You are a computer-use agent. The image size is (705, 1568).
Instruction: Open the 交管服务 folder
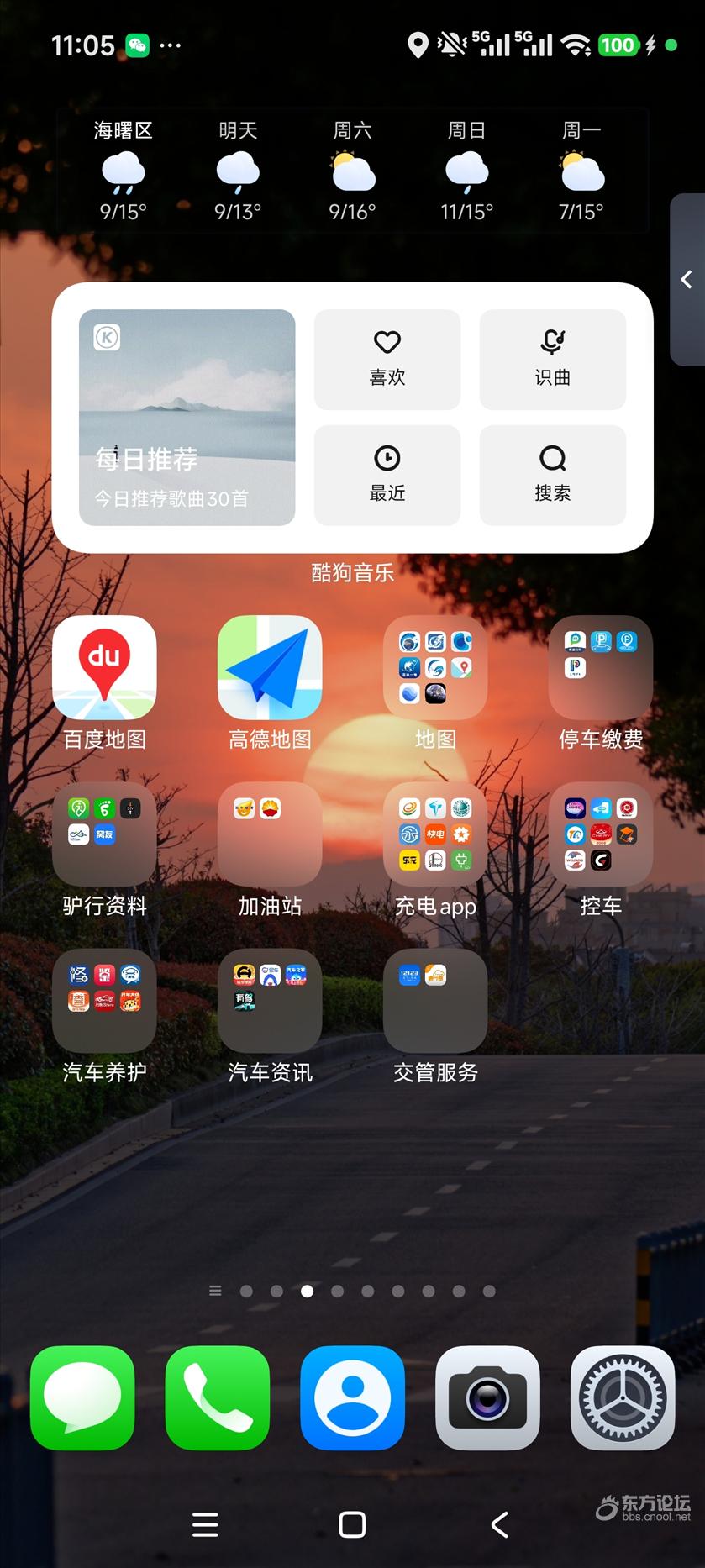tap(435, 1001)
